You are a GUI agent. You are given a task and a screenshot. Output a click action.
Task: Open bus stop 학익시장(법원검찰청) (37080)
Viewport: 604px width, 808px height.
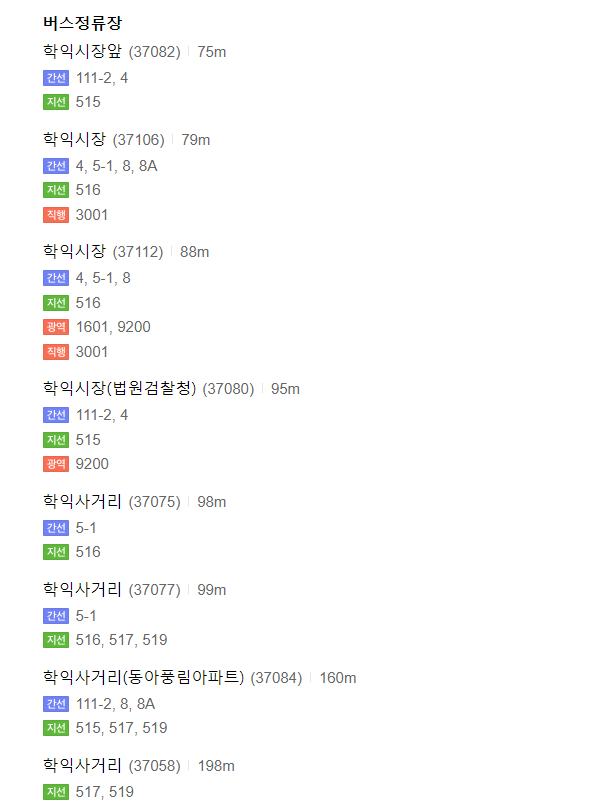point(120,389)
